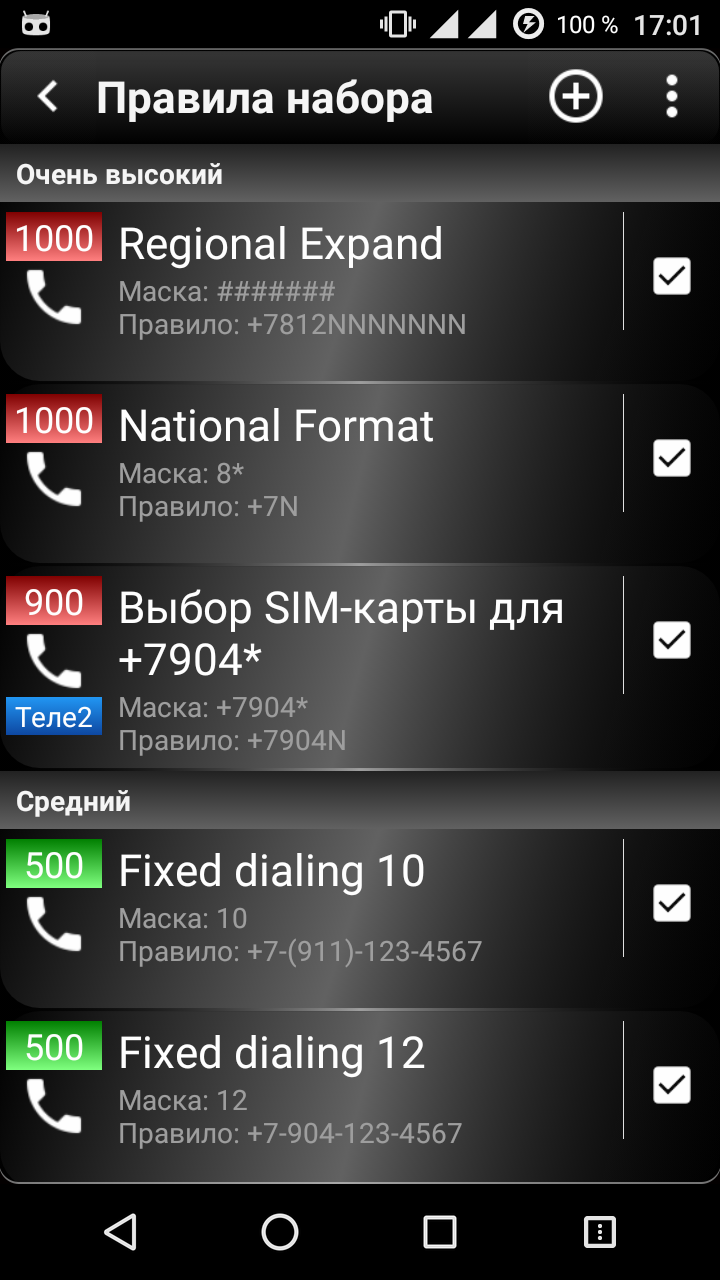Open recent apps from navigation bar
Screen dimensions: 720x1280
pyautogui.click(x=439, y=1232)
